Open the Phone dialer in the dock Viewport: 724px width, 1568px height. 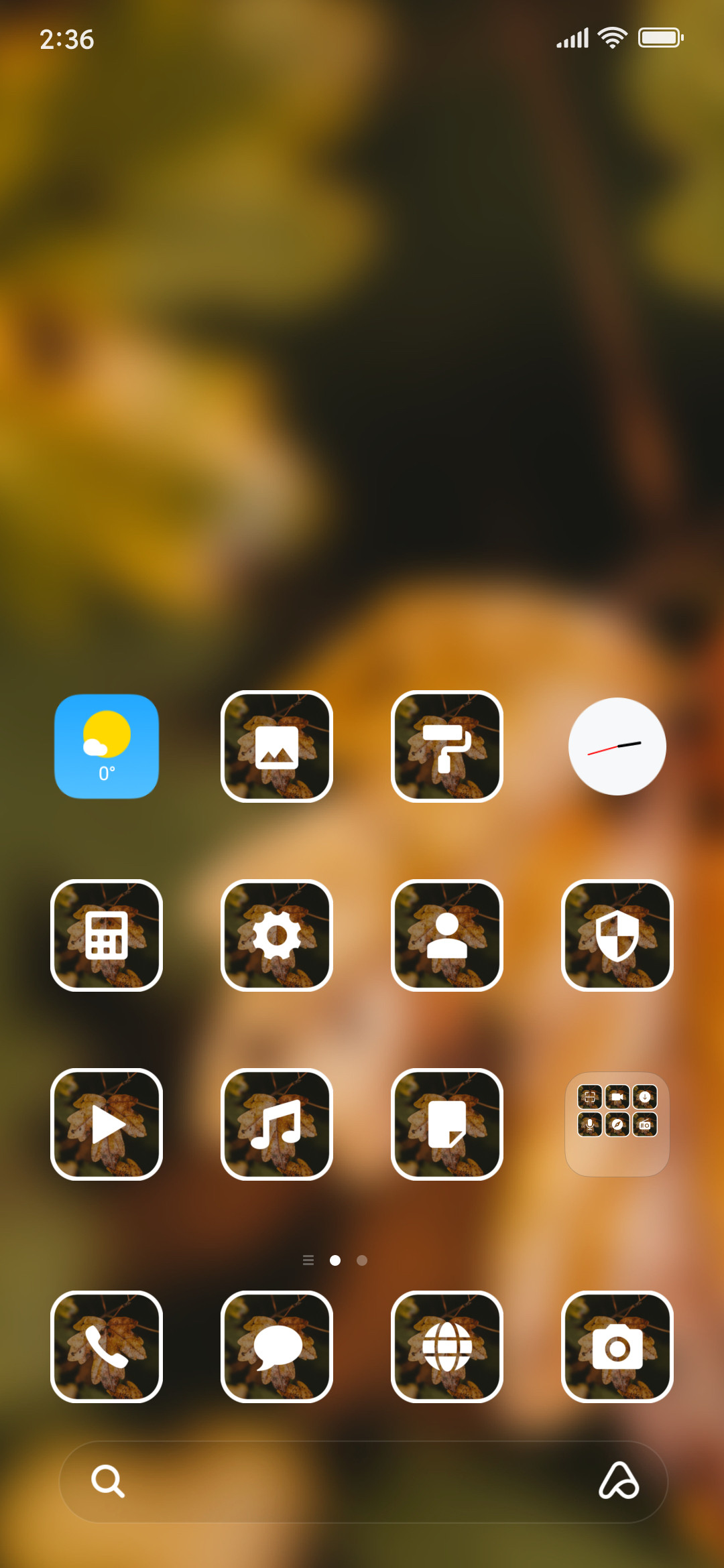click(107, 1346)
